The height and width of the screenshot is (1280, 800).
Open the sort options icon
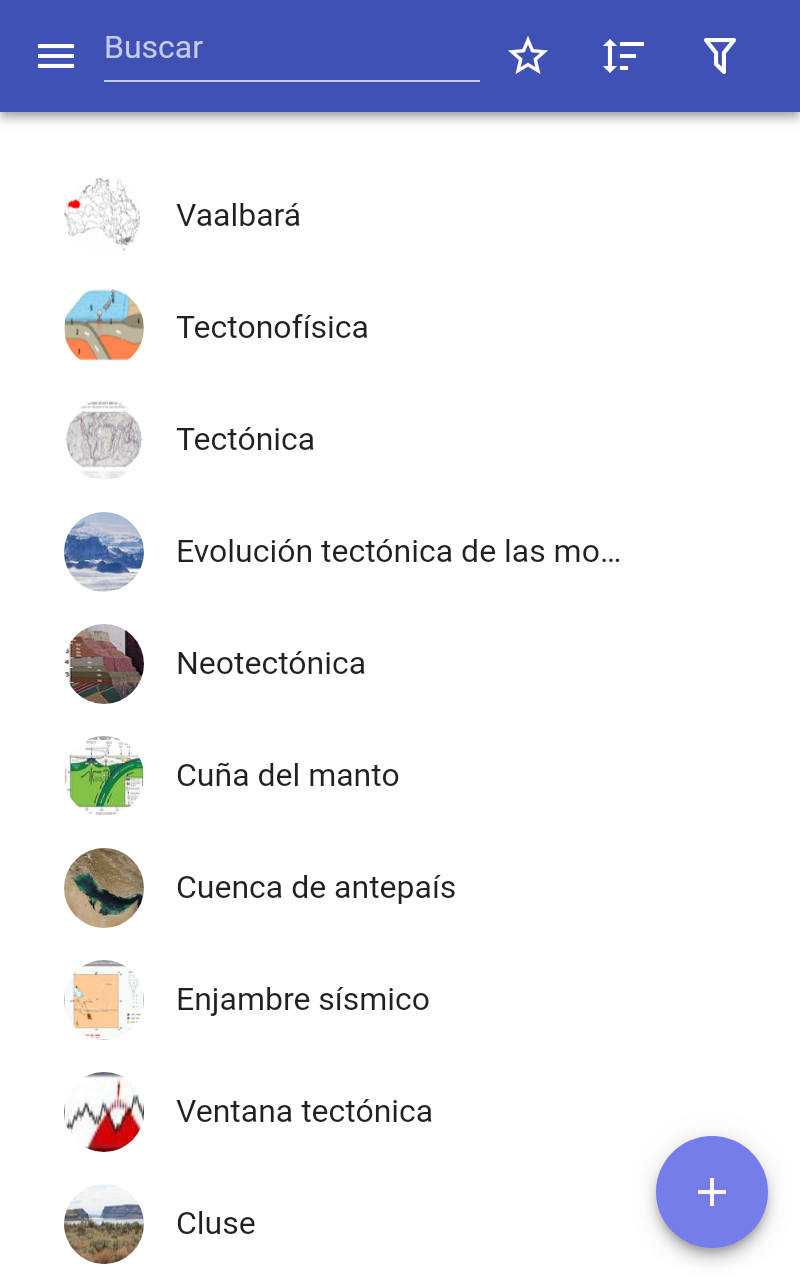click(x=624, y=56)
